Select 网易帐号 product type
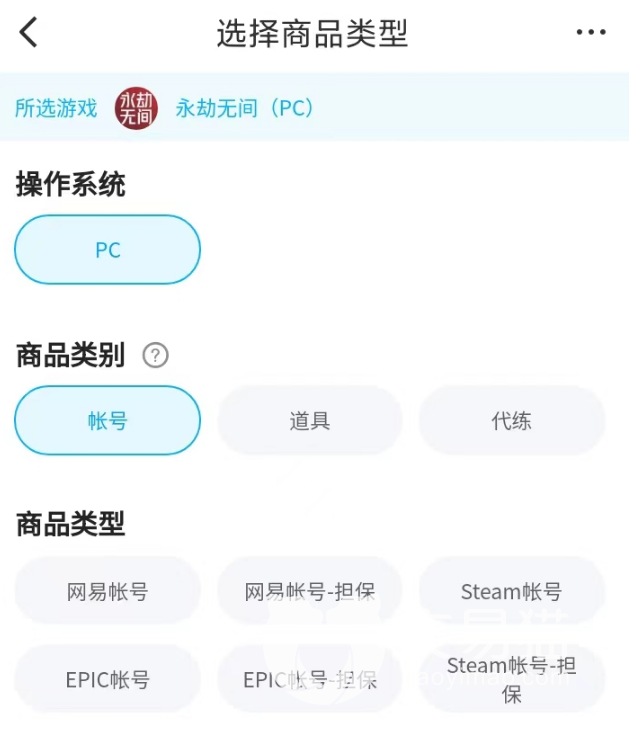This screenshot has height=729, width=629. pos(108,591)
